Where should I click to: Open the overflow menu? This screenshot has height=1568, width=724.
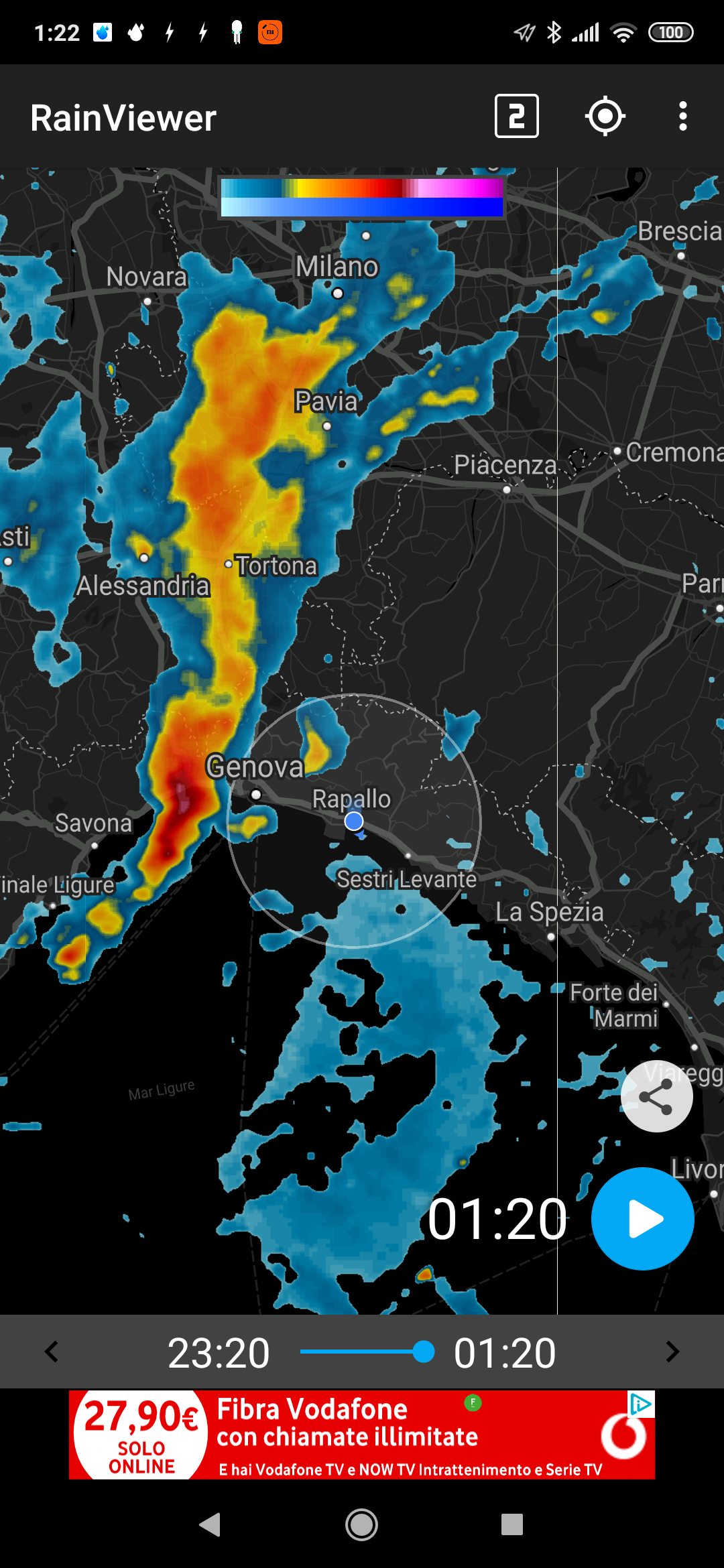pyautogui.click(x=682, y=116)
